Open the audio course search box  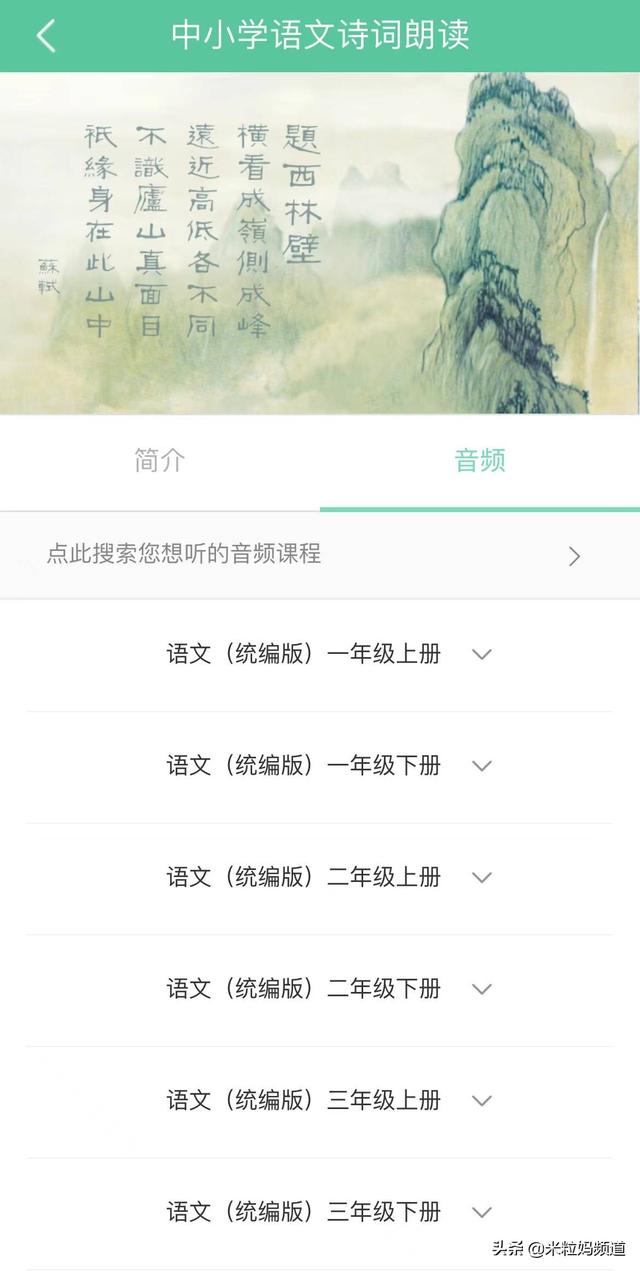tap(319, 555)
